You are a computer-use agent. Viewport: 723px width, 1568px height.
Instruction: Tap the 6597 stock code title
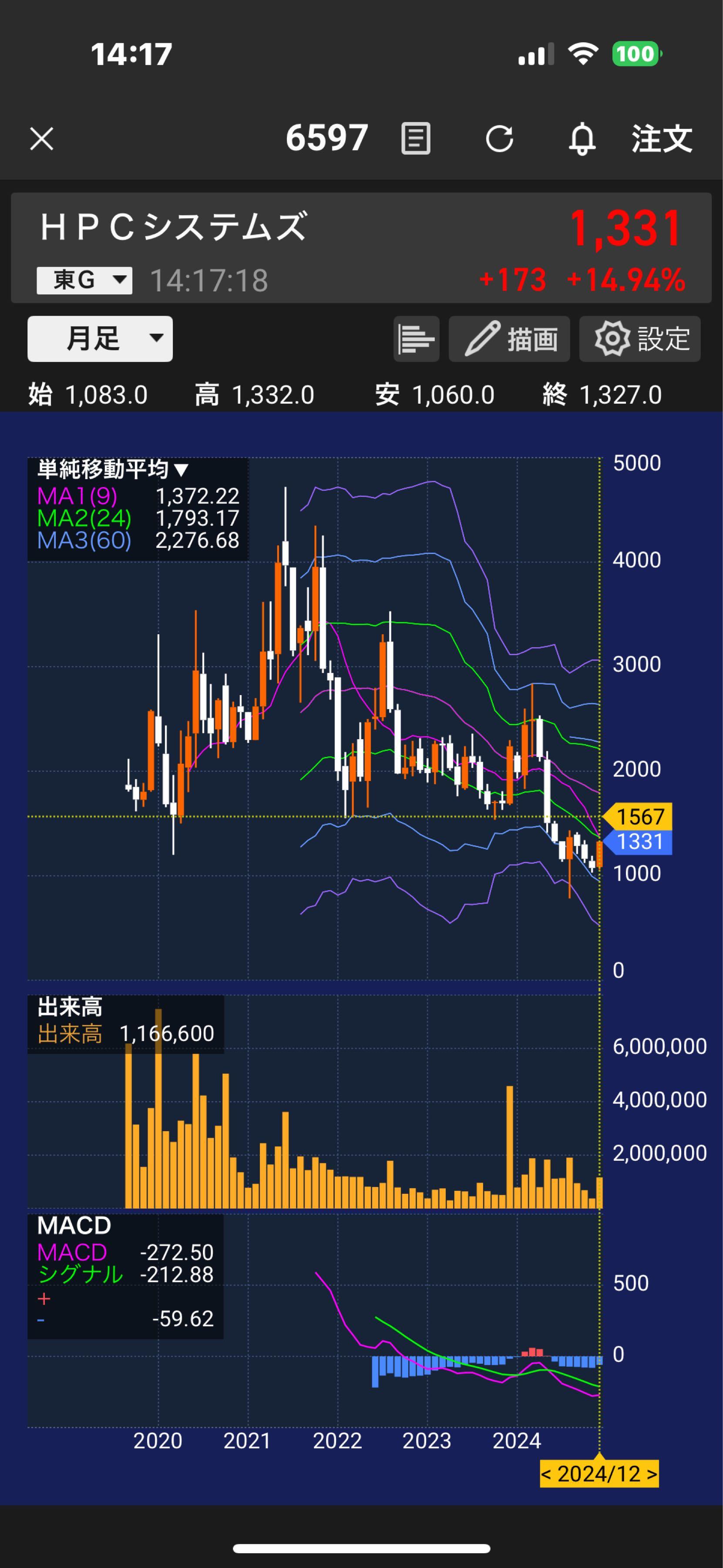point(329,139)
